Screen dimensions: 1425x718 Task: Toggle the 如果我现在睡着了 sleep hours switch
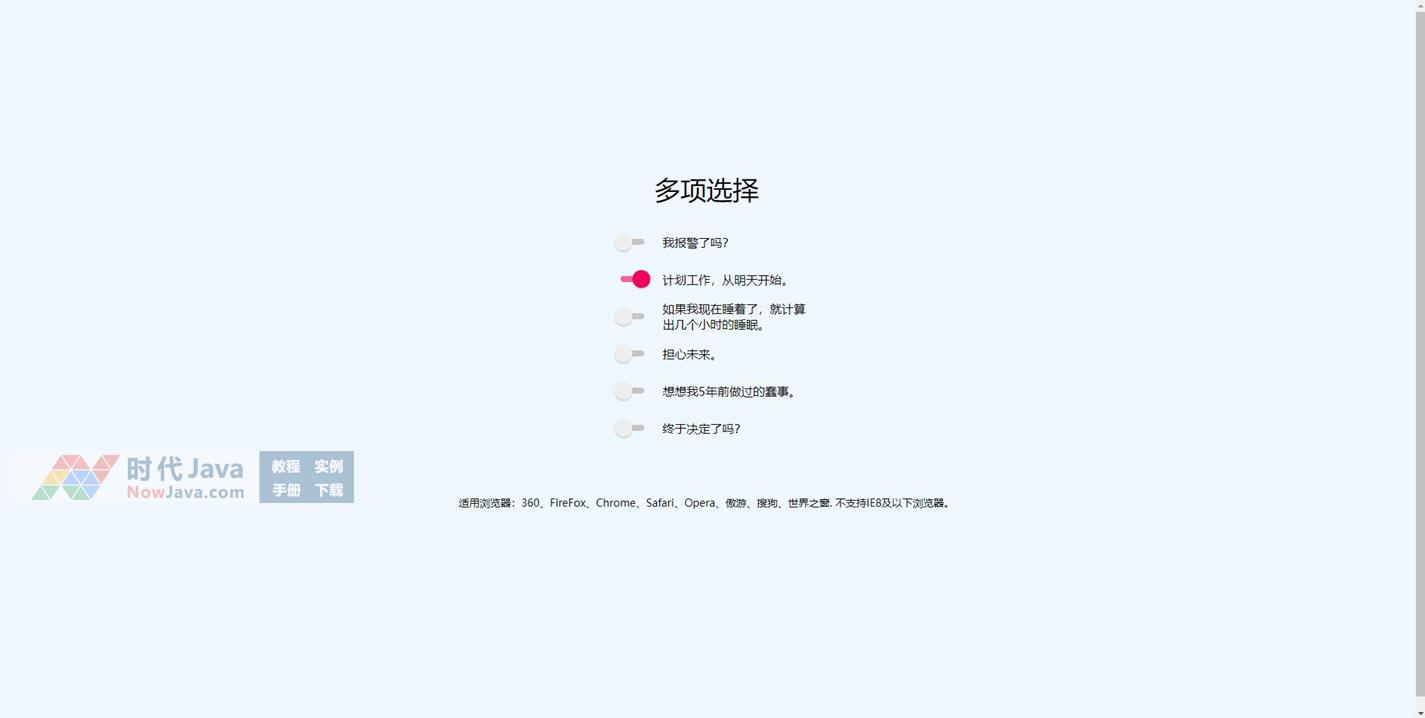point(630,316)
